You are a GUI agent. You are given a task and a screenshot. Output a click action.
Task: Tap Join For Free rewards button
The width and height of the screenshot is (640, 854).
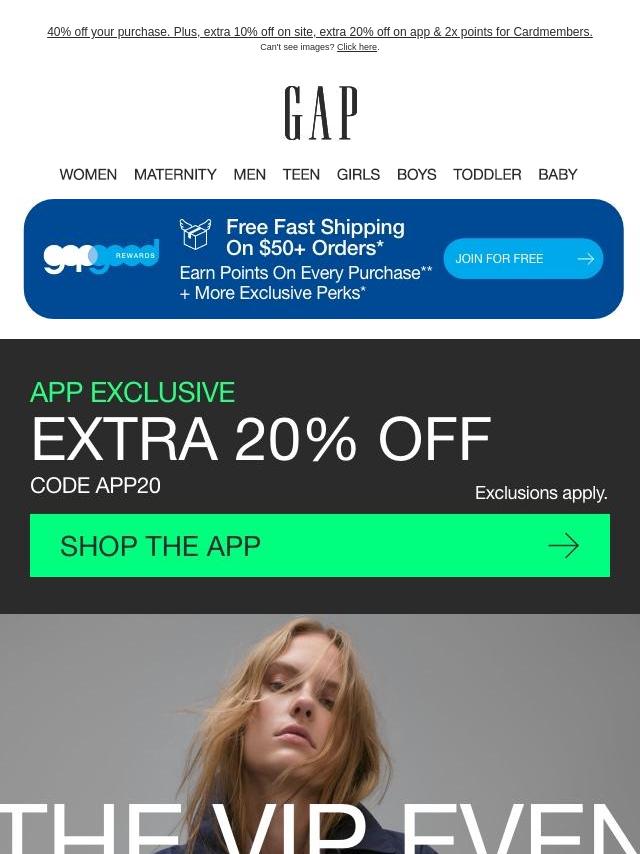523,259
